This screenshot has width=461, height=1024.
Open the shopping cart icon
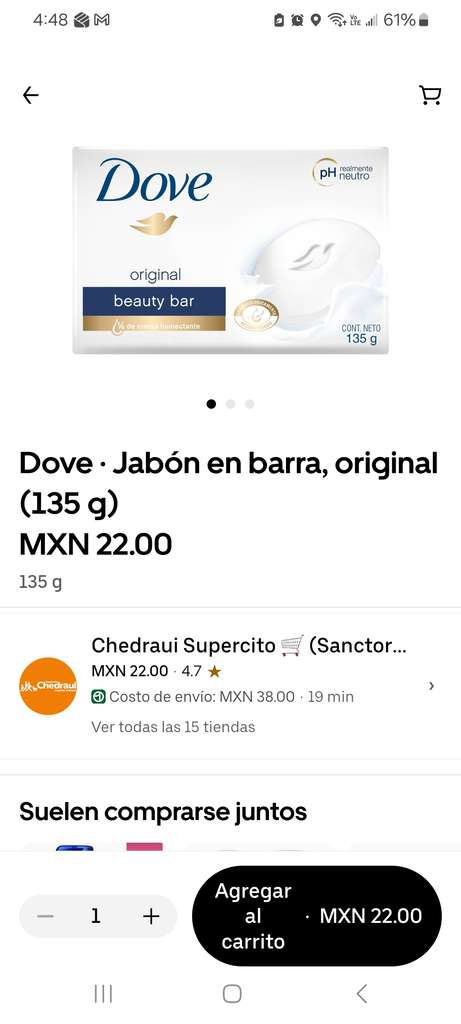pyautogui.click(x=430, y=95)
